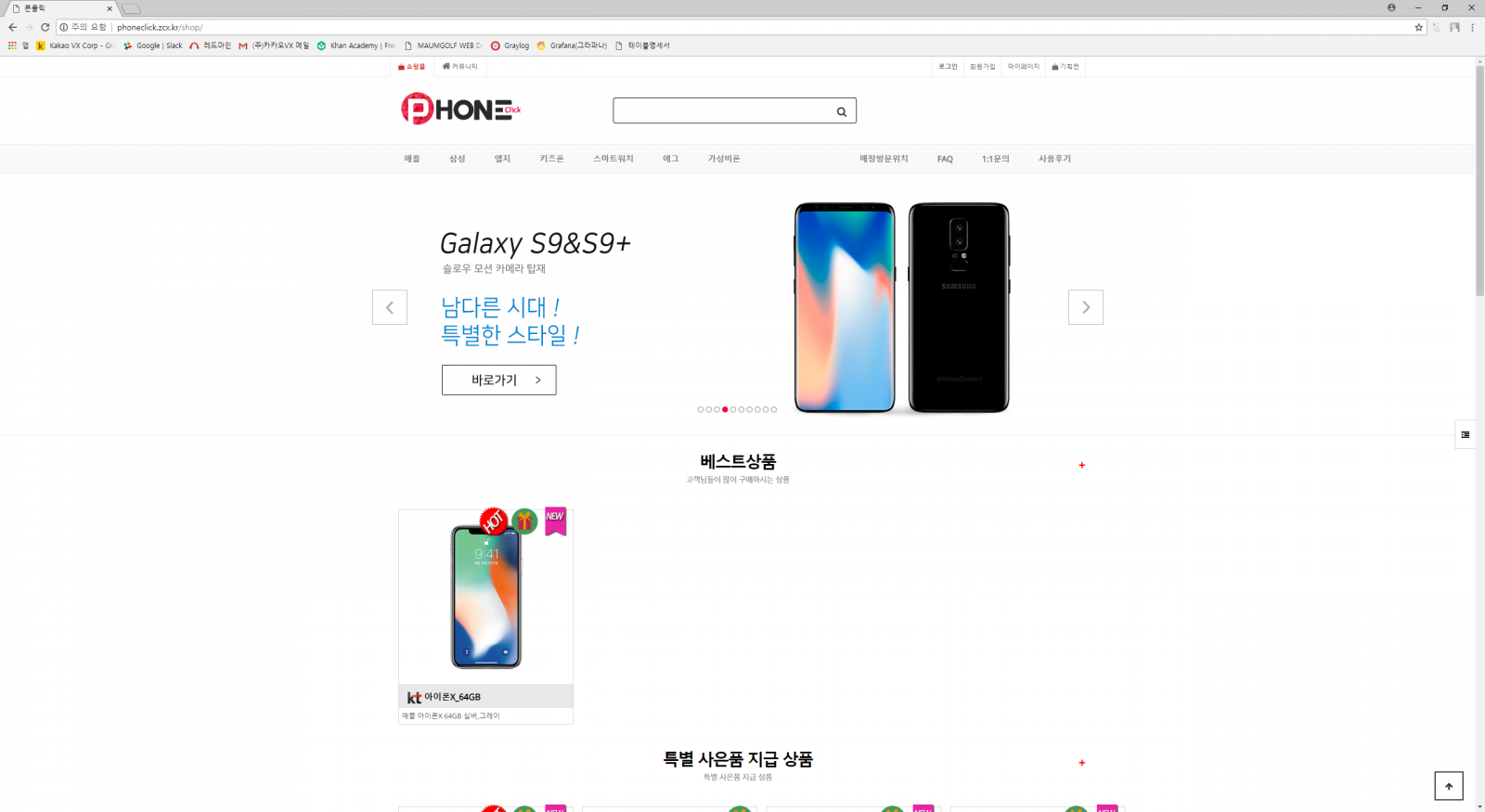Open 1:1문의 inquiry page

click(995, 159)
